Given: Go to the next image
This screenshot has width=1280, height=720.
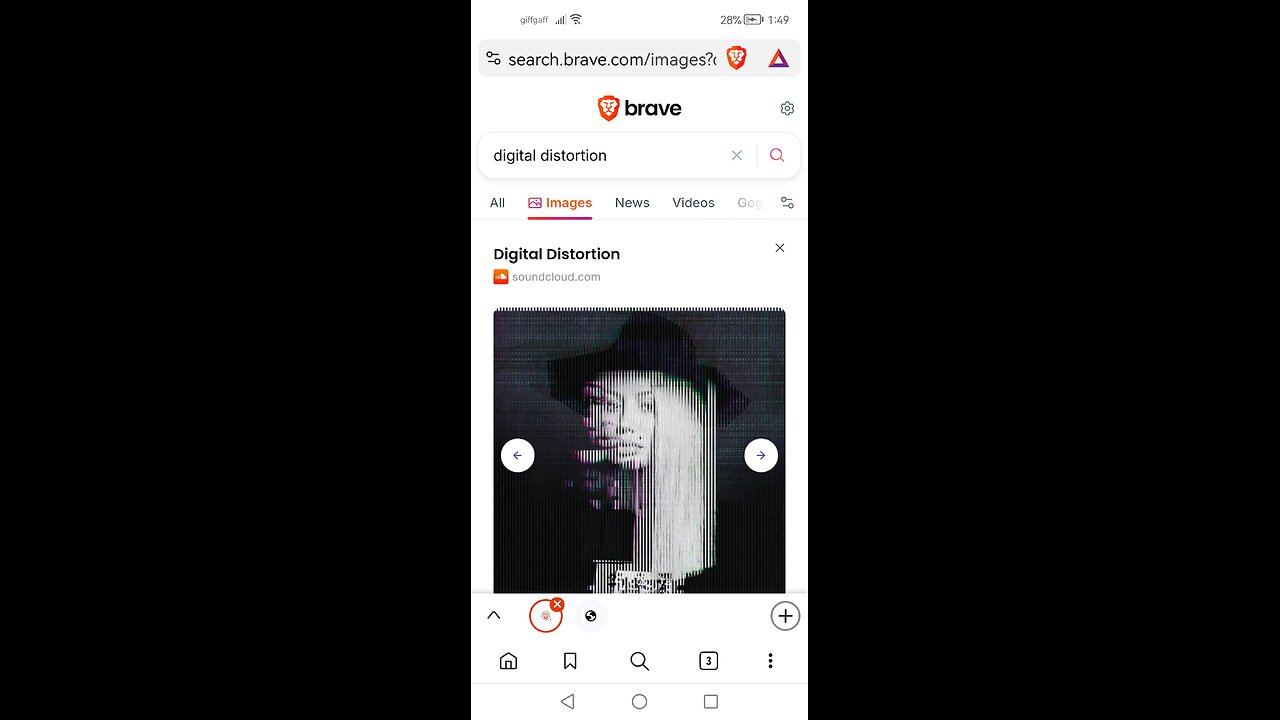Looking at the screenshot, I should tap(761, 455).
